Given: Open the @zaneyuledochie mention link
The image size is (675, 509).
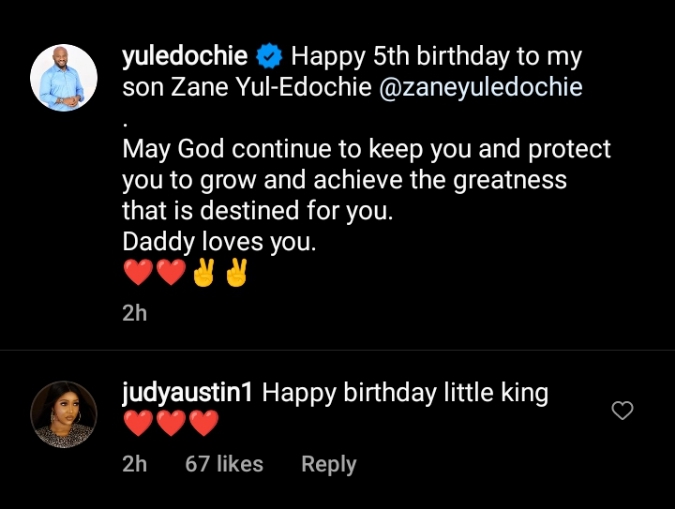Looking at the screenshot, I should (478, 87).
